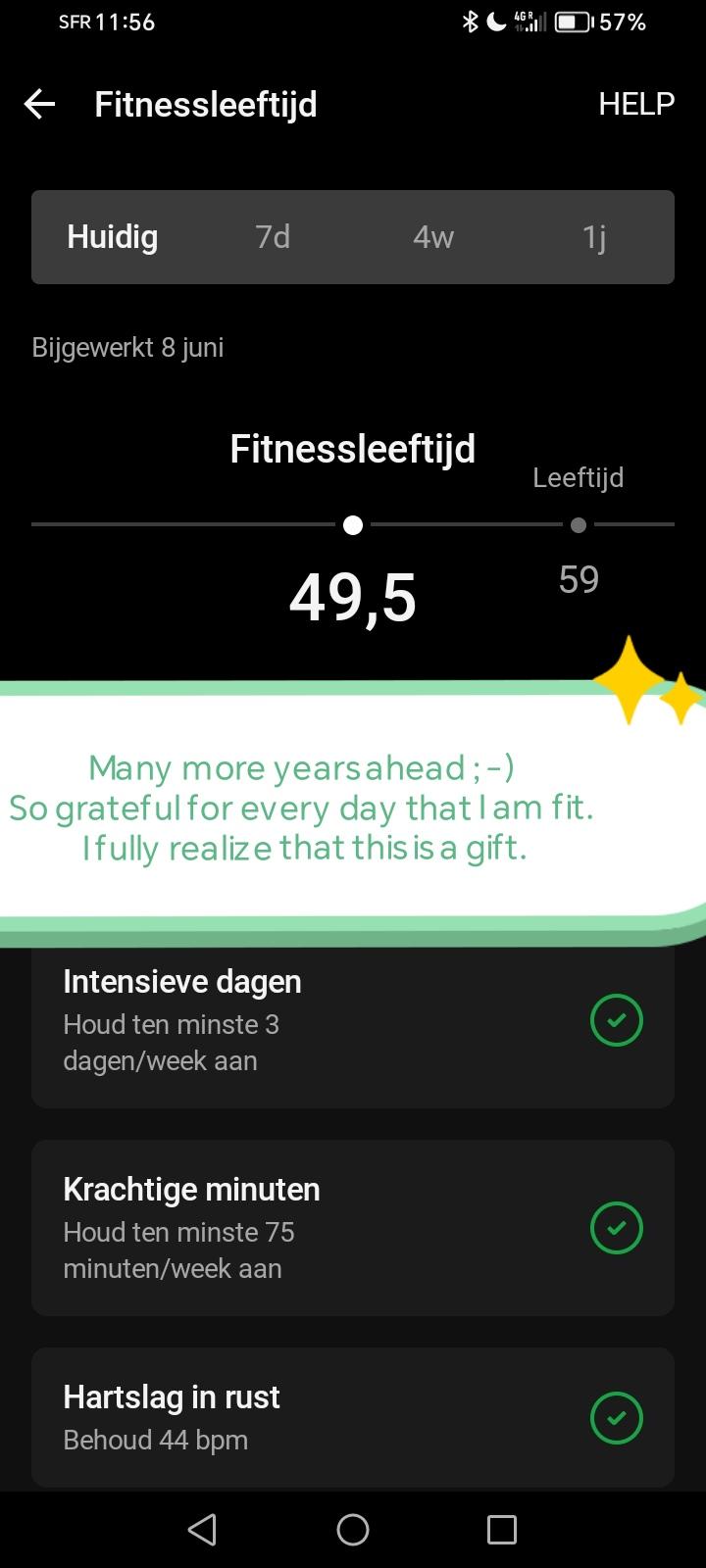Open recent apps from navigation bar
The image size is (706, 1568).
pos(502,1530)
